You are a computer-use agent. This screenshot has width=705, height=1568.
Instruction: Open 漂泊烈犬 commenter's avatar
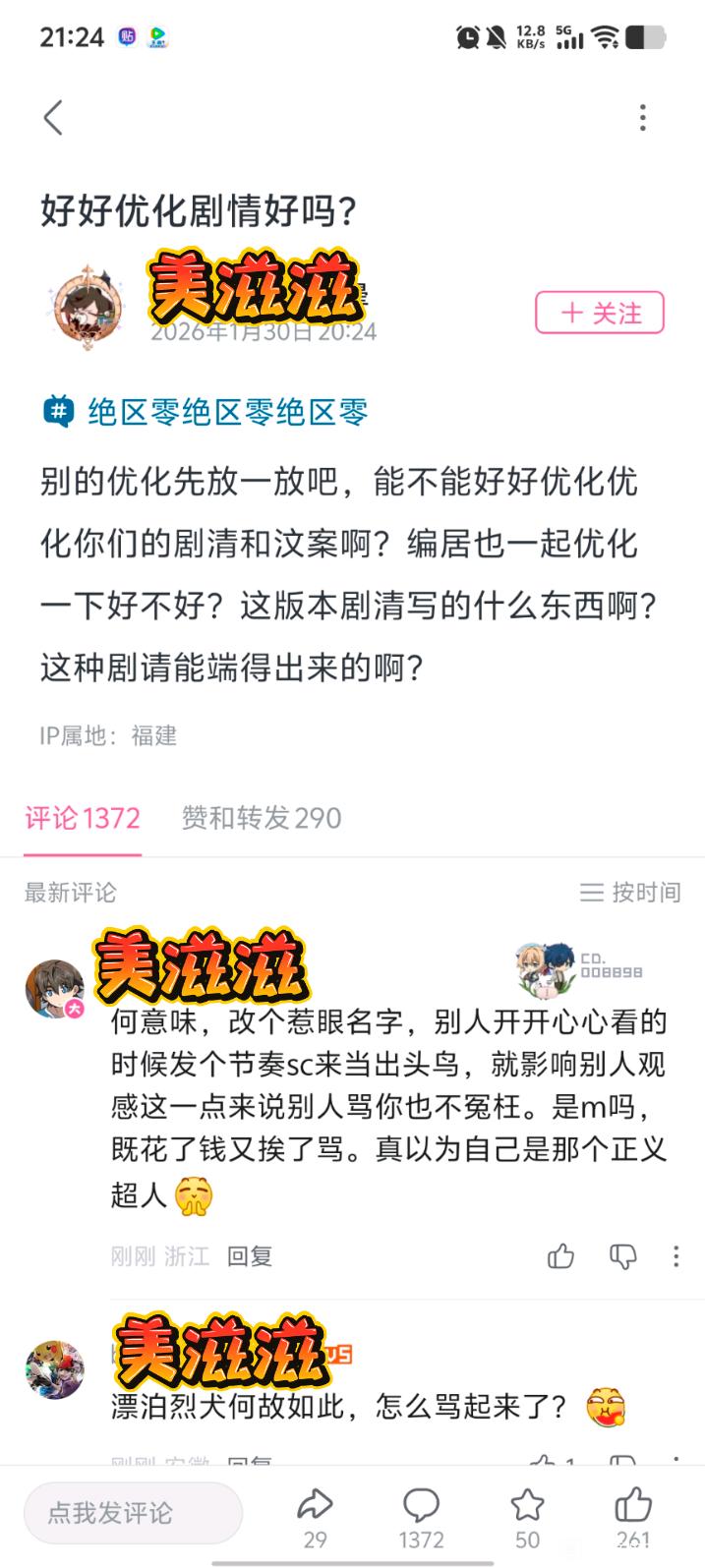click(x=54, y=1369)
